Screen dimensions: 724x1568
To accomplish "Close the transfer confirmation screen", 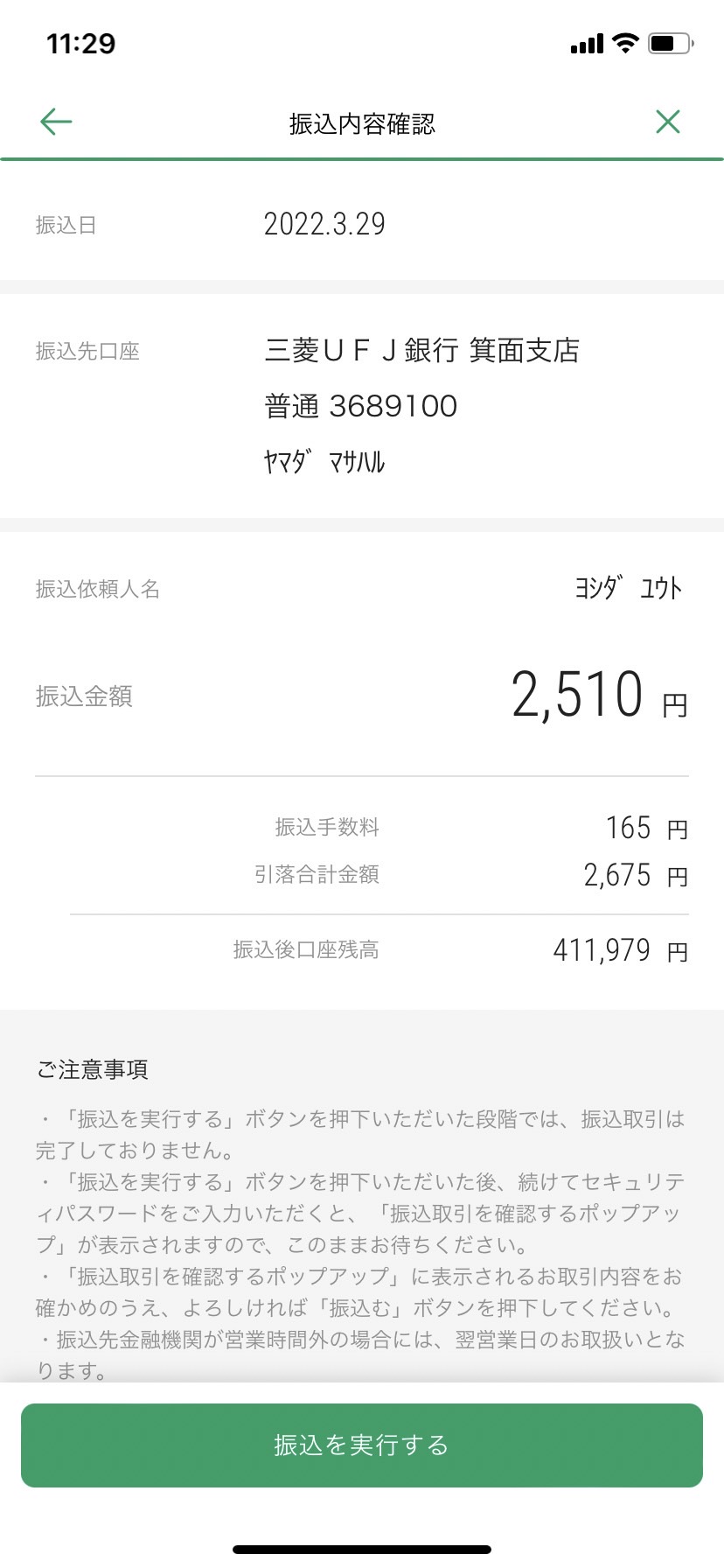I will click(668, 122).
